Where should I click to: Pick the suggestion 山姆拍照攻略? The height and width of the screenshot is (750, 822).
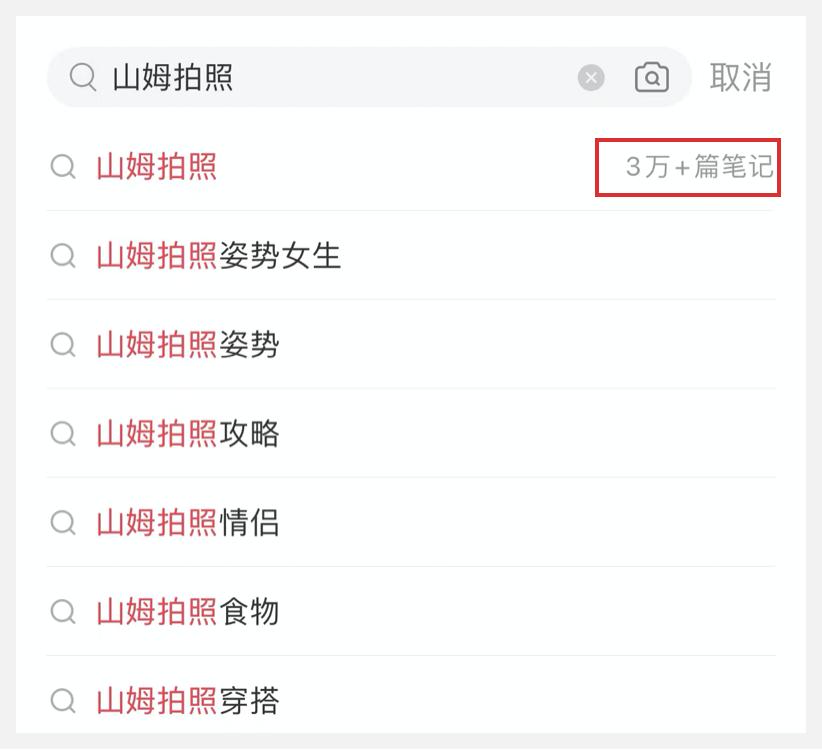pyautogui.click(x=411, y=433)
